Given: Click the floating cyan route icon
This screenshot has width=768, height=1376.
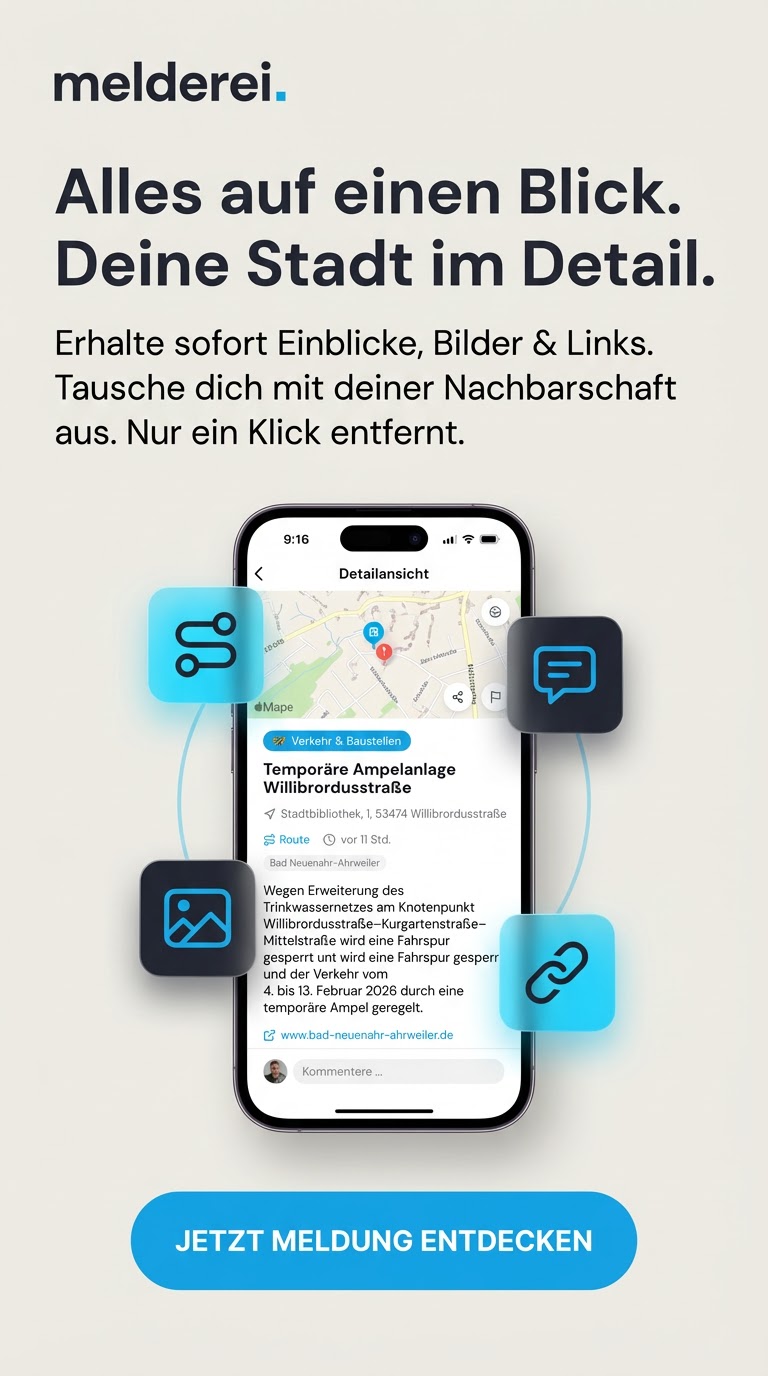Looking at the screenshot, I should point(206,647).
